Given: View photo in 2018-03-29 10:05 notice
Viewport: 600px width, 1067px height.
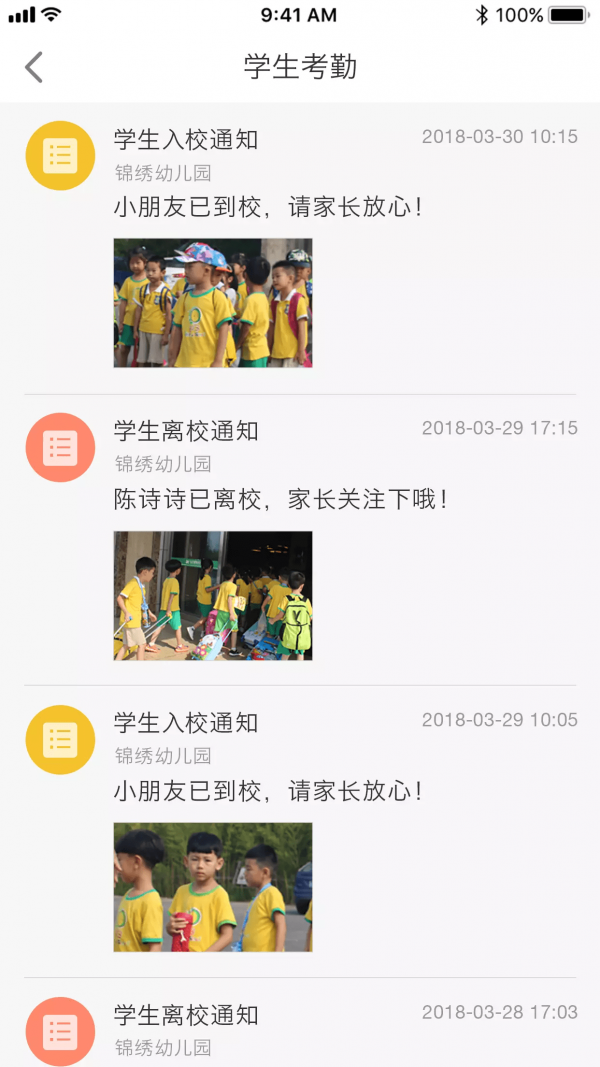Looking at the screenshot, I should click(212, 886).
